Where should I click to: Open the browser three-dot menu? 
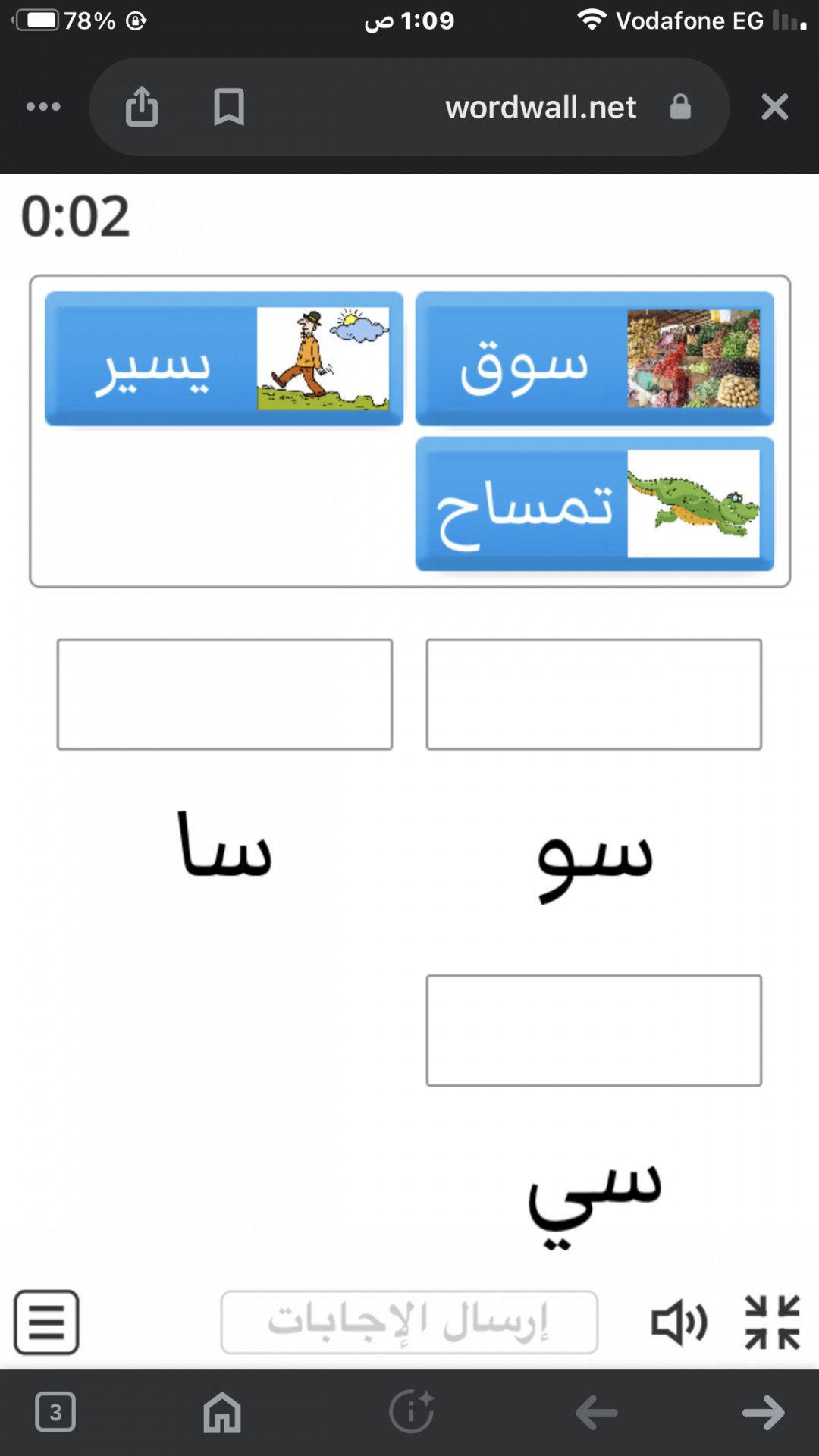[43, 107]
